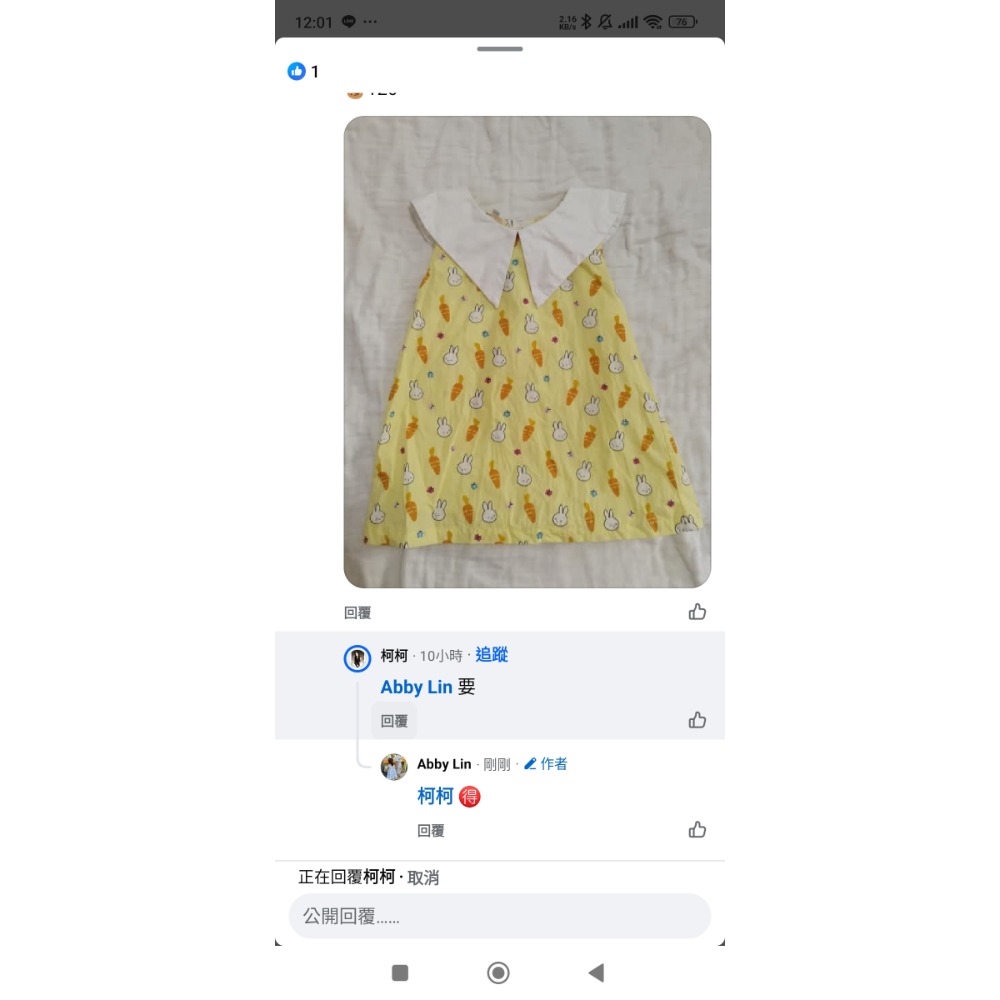Cancel replying to 柯柯 with 取消
This screenshot has width=1000, height=1000.
click(423, 878)
